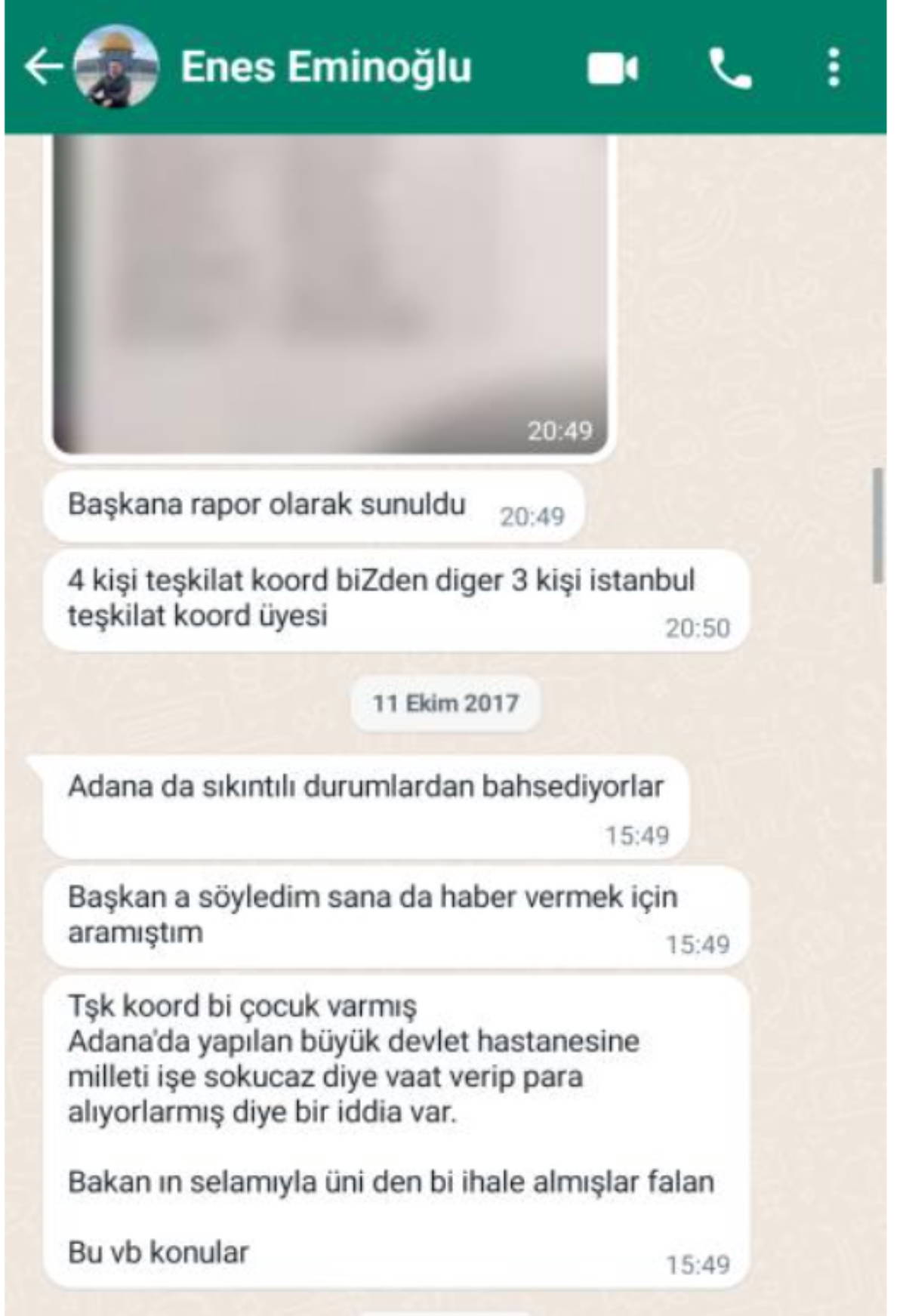Start a video call with Enes Eminoğlu
906x1316 pixels.
pyautogui.click(x=612, y=69)
